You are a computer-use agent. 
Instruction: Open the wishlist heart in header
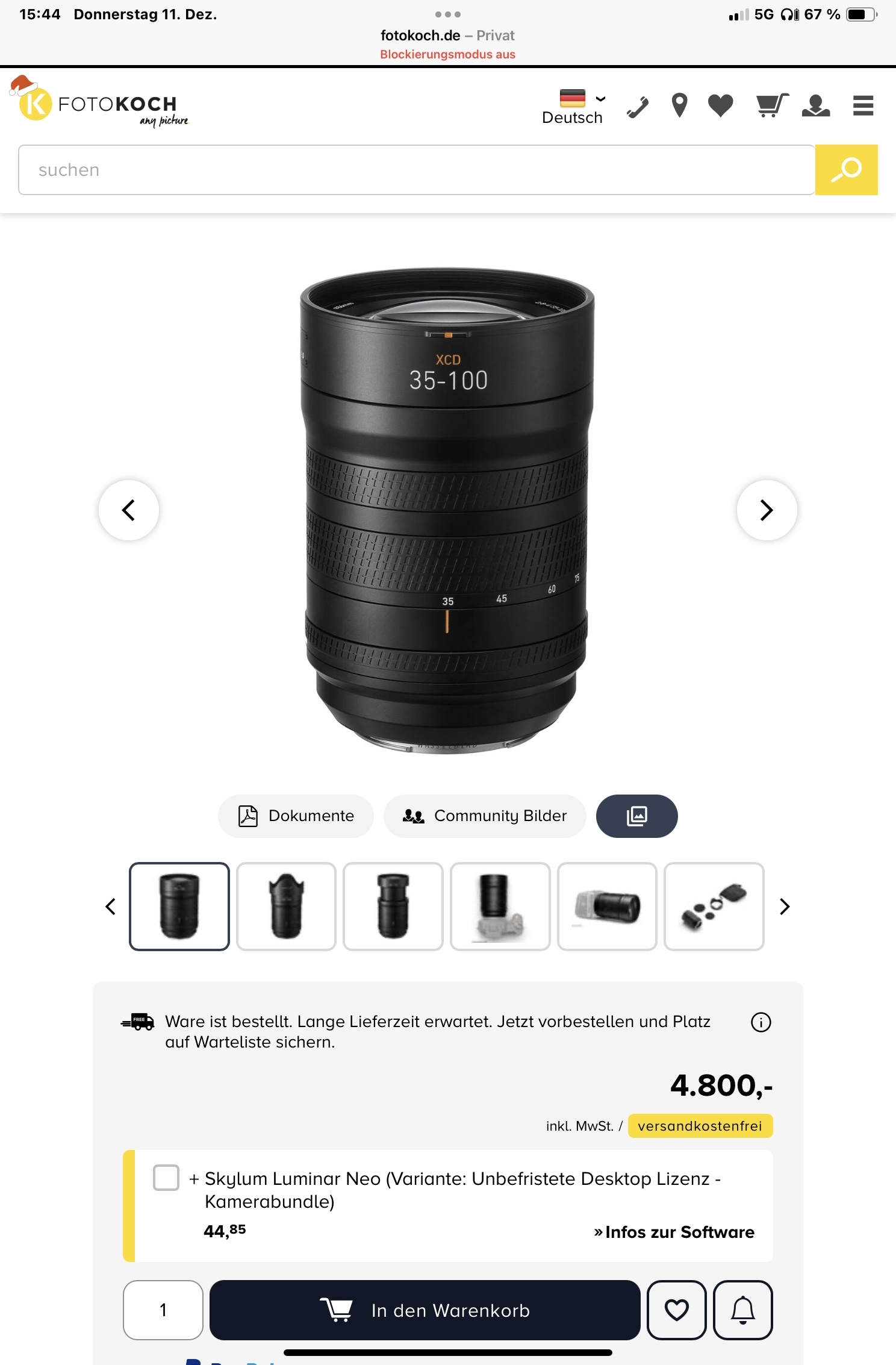[x=720, y=106]
